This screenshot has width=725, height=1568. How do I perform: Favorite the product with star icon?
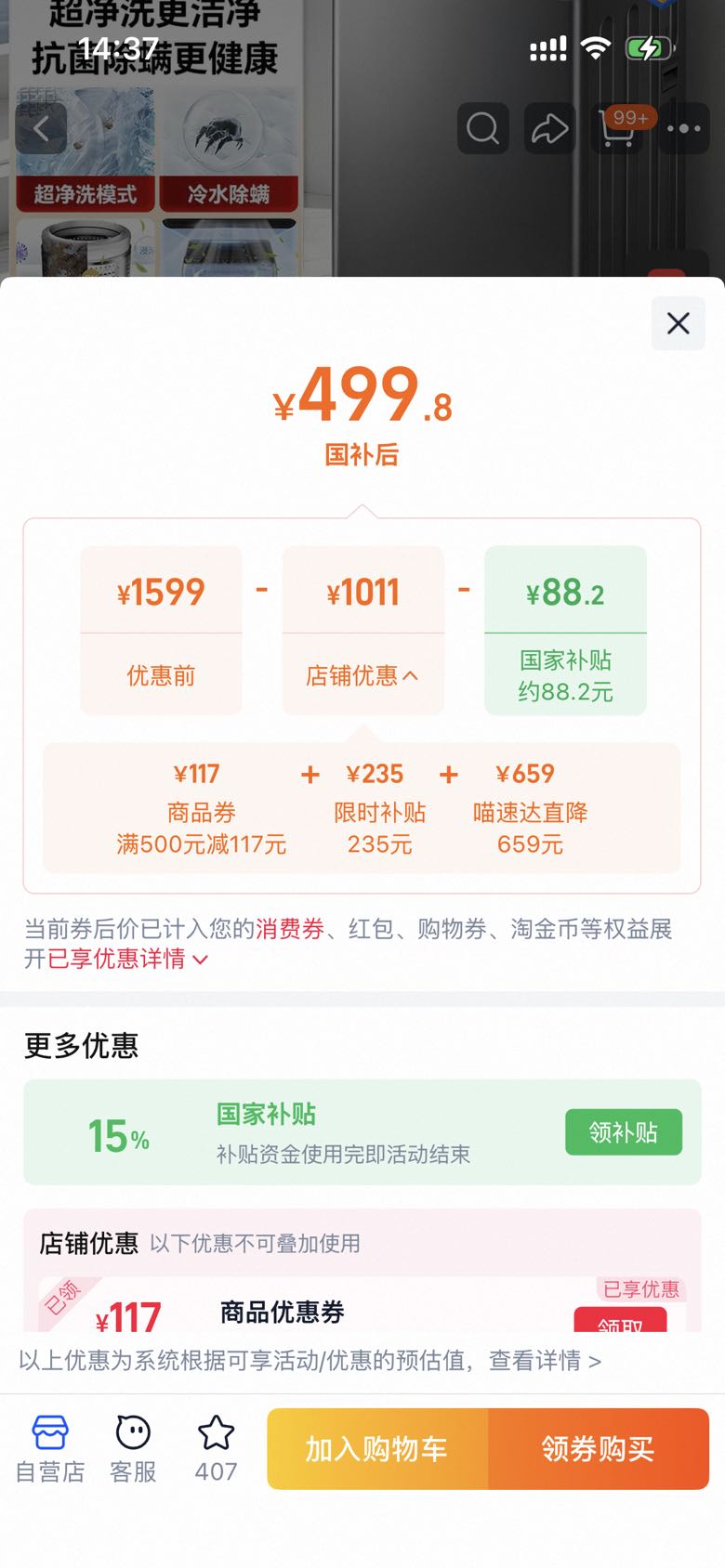point(216,1449)
